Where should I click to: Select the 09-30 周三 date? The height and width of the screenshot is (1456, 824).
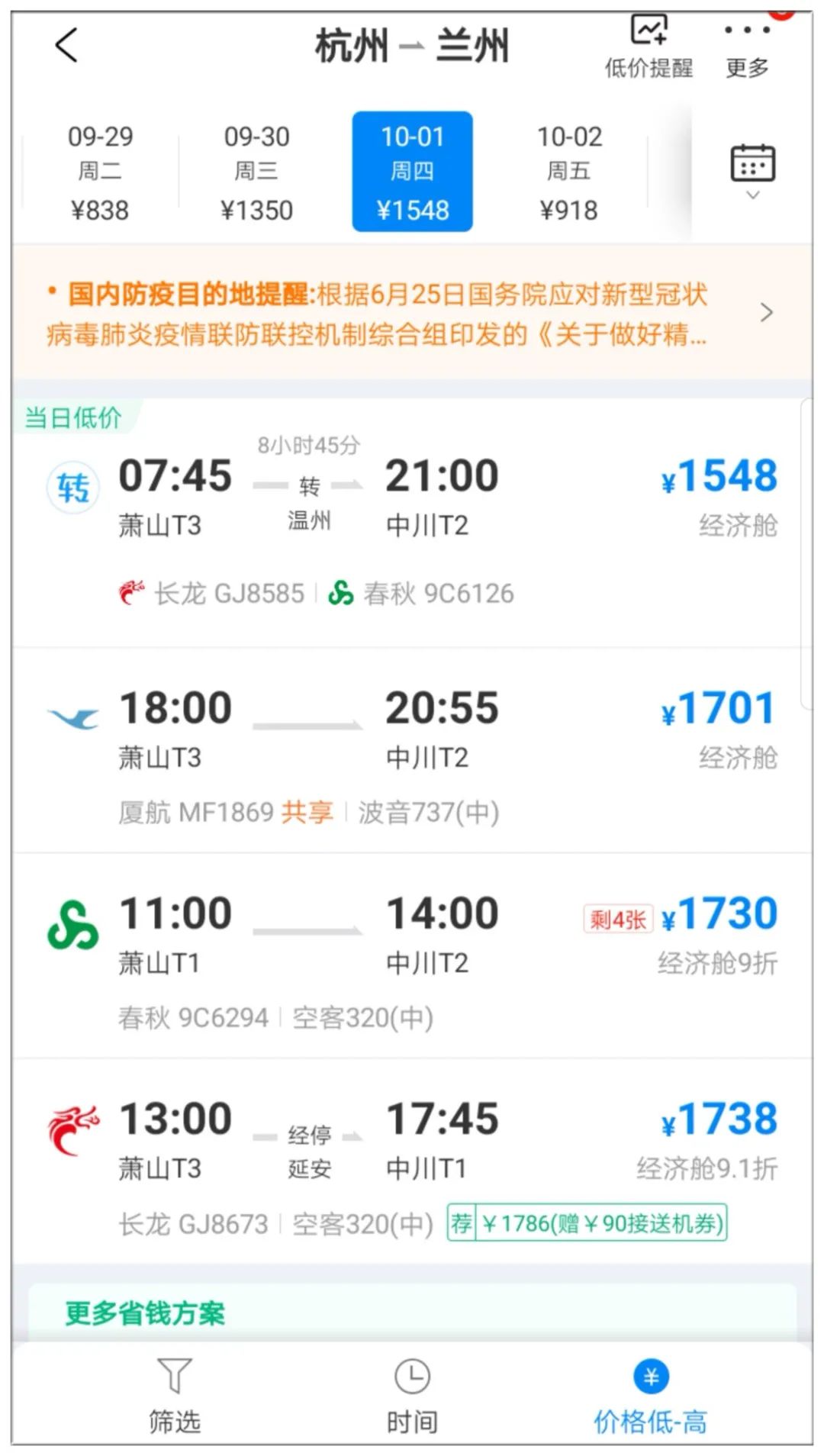point(256,172)
